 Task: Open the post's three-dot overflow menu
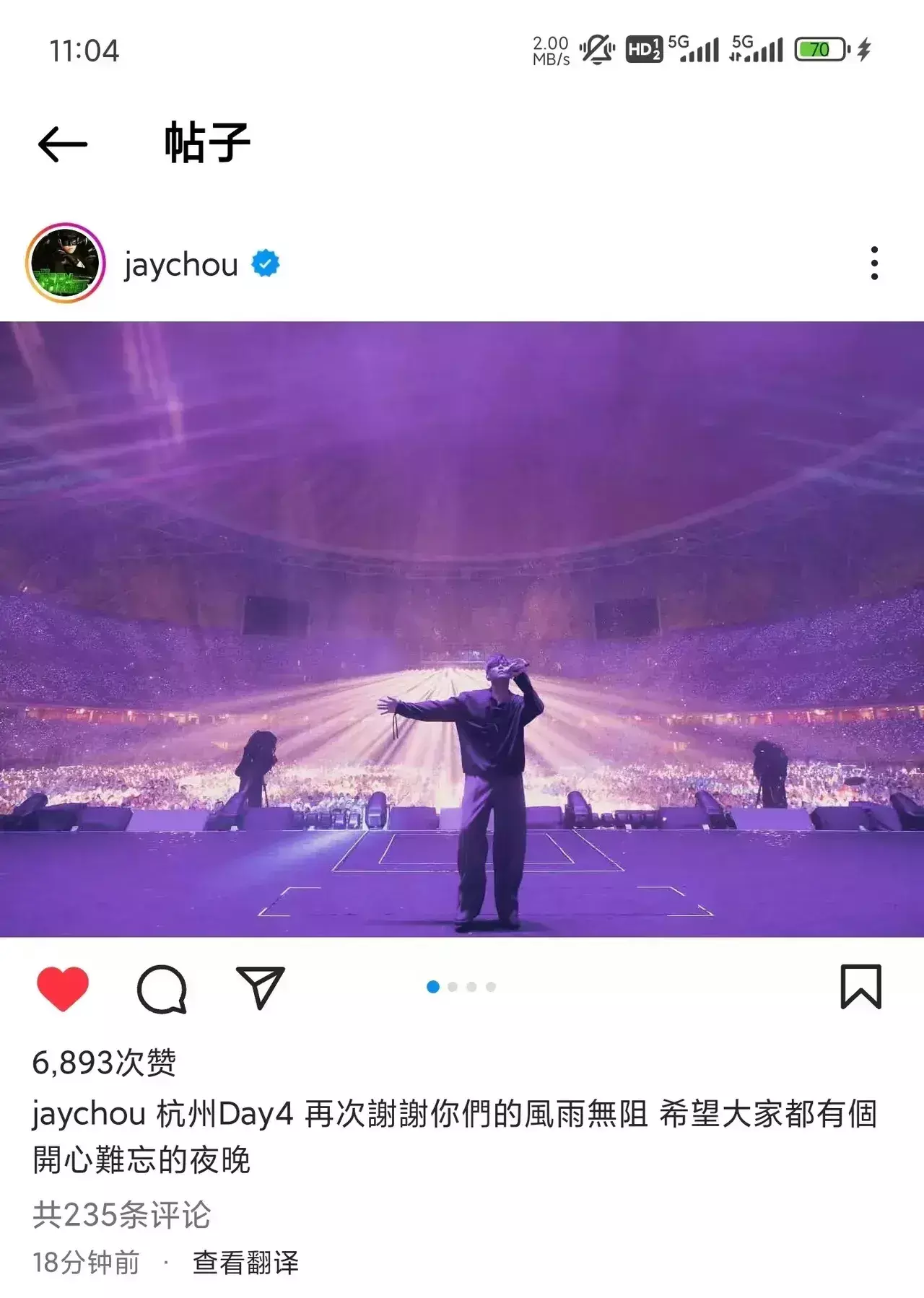click(x=874, y=263)
